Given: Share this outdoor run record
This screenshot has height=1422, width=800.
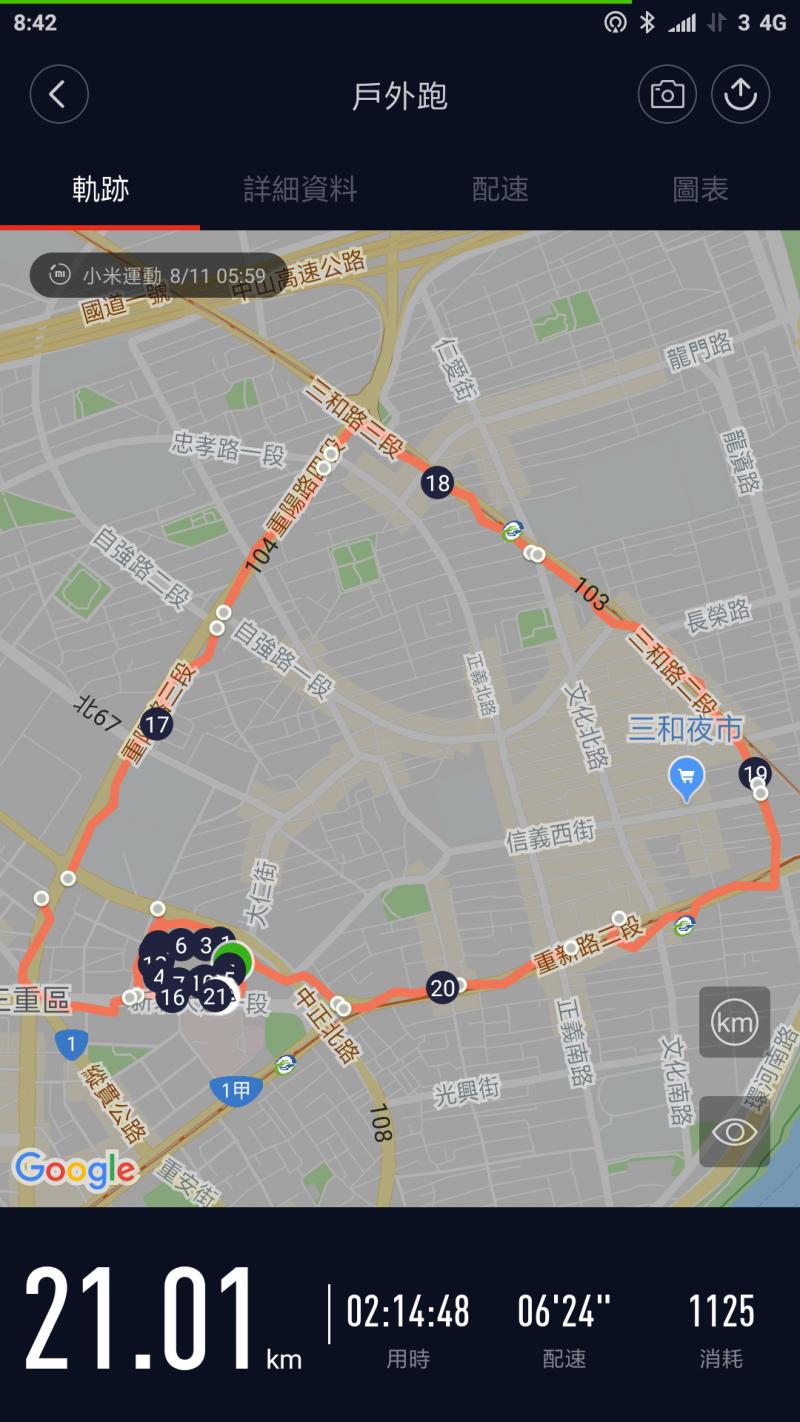Looking at the screenshot, I should [x=740, y=95].
